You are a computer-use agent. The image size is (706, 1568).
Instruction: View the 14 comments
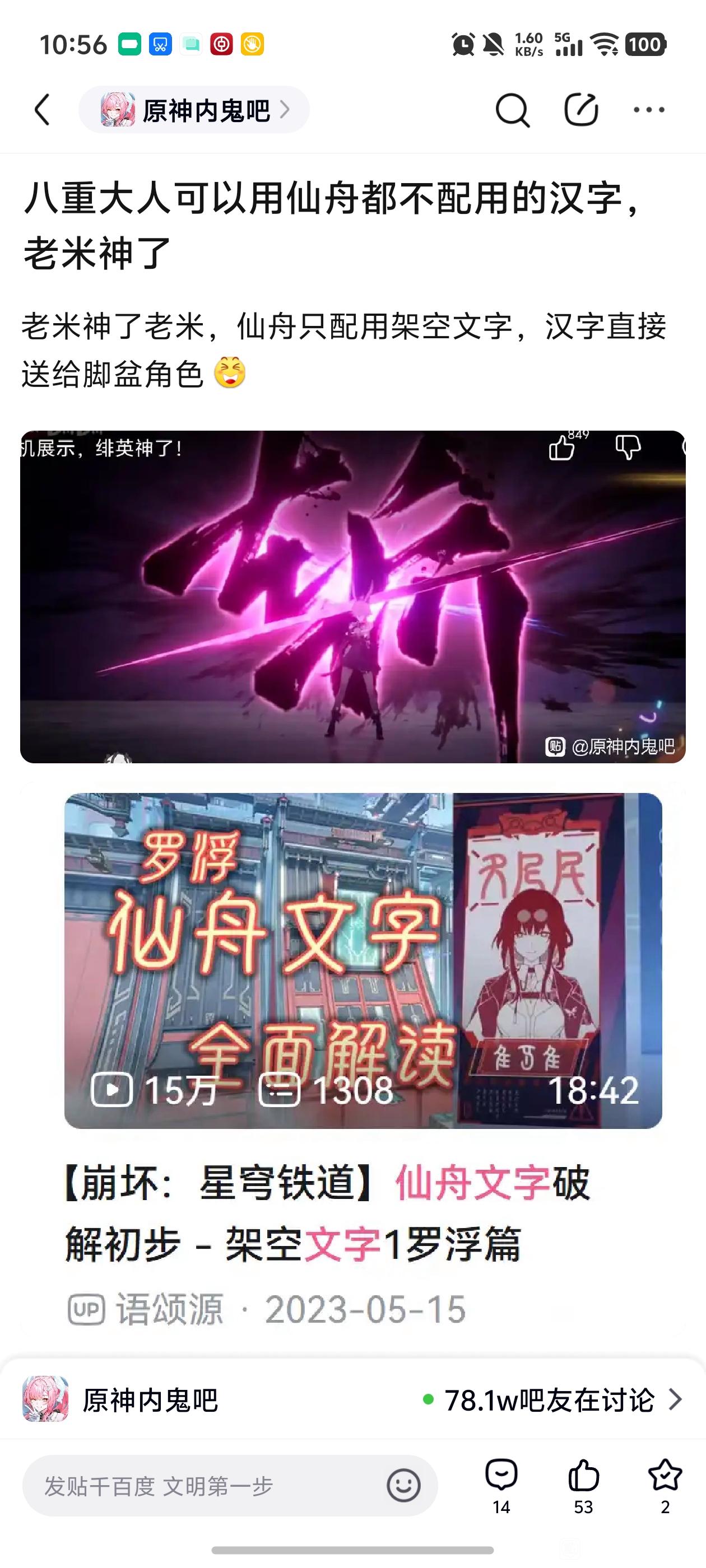[501, 1486]
